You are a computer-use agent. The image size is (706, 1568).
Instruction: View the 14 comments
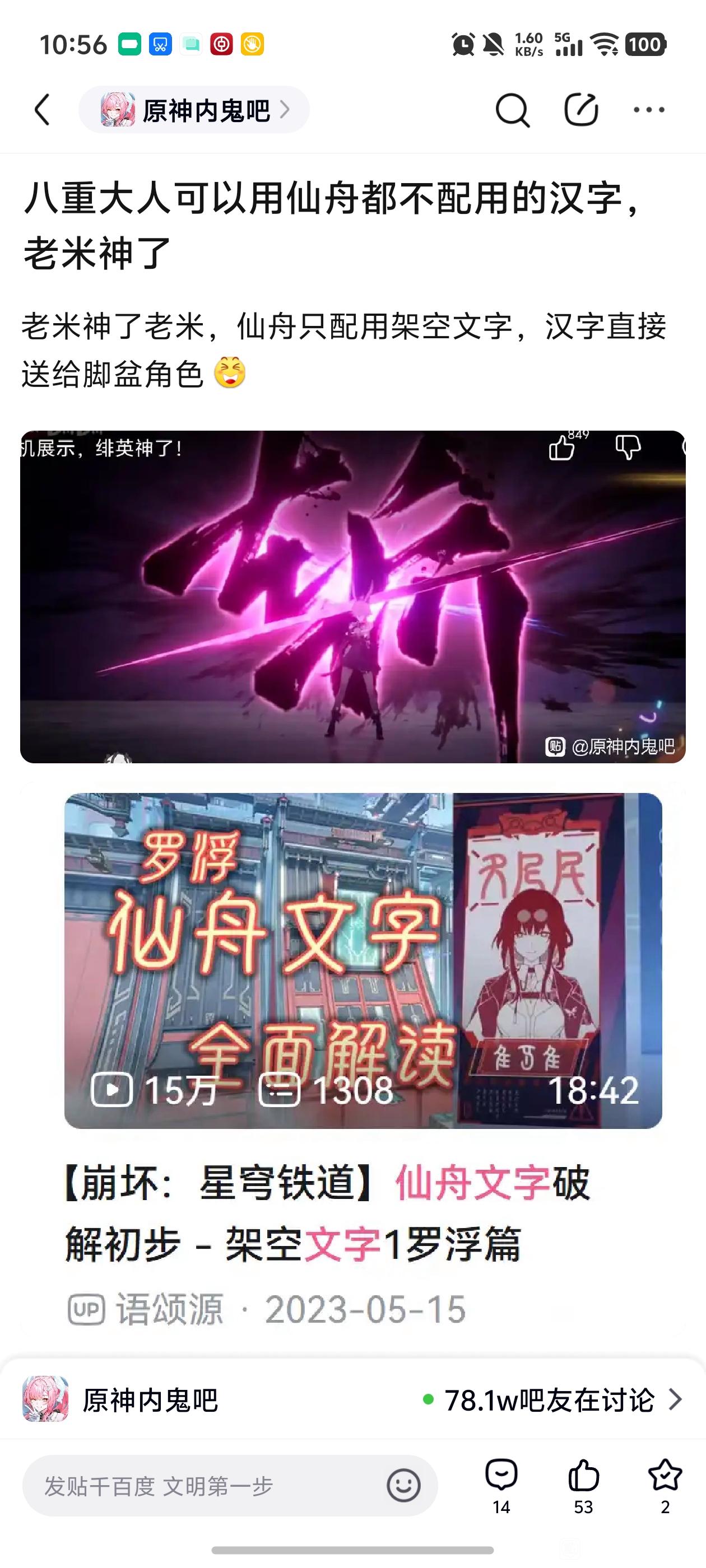[501, 1486]
